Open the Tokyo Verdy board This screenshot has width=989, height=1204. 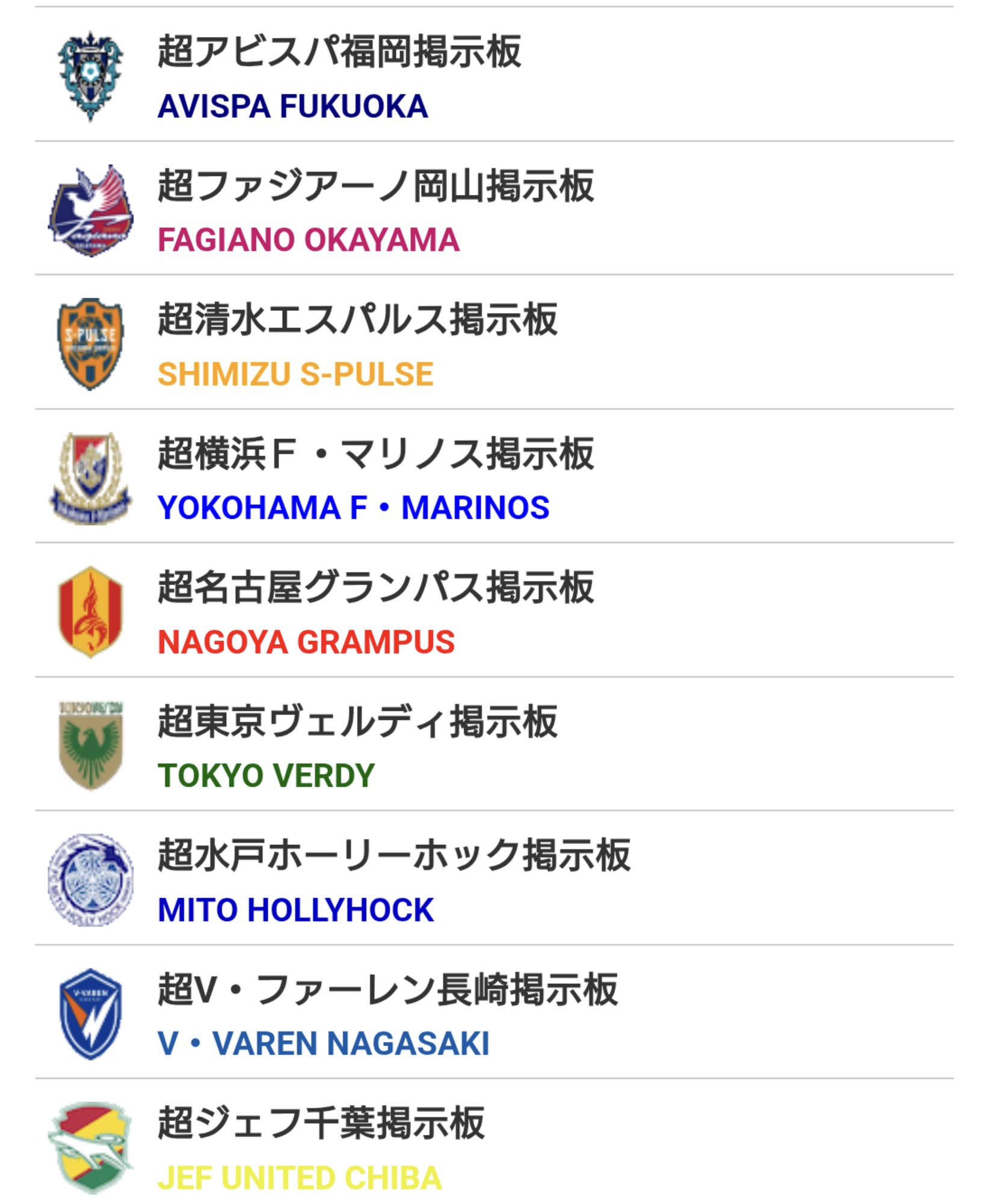tap(357, 722)
